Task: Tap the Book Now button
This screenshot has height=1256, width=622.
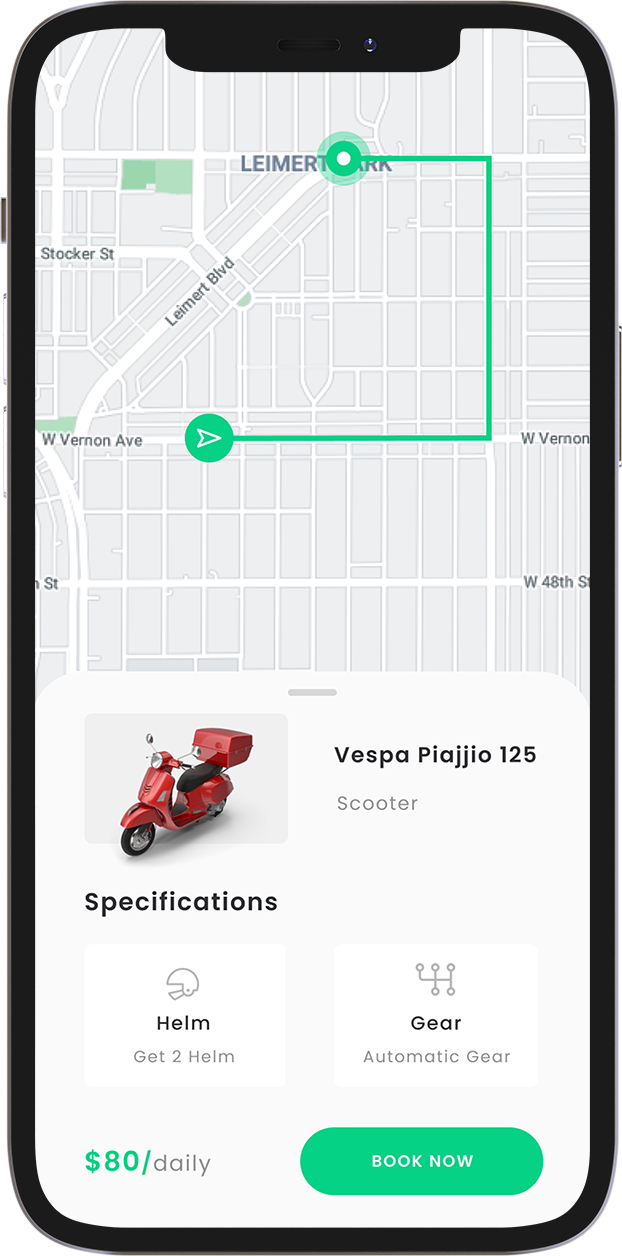Action: (x=421, y=1161)
